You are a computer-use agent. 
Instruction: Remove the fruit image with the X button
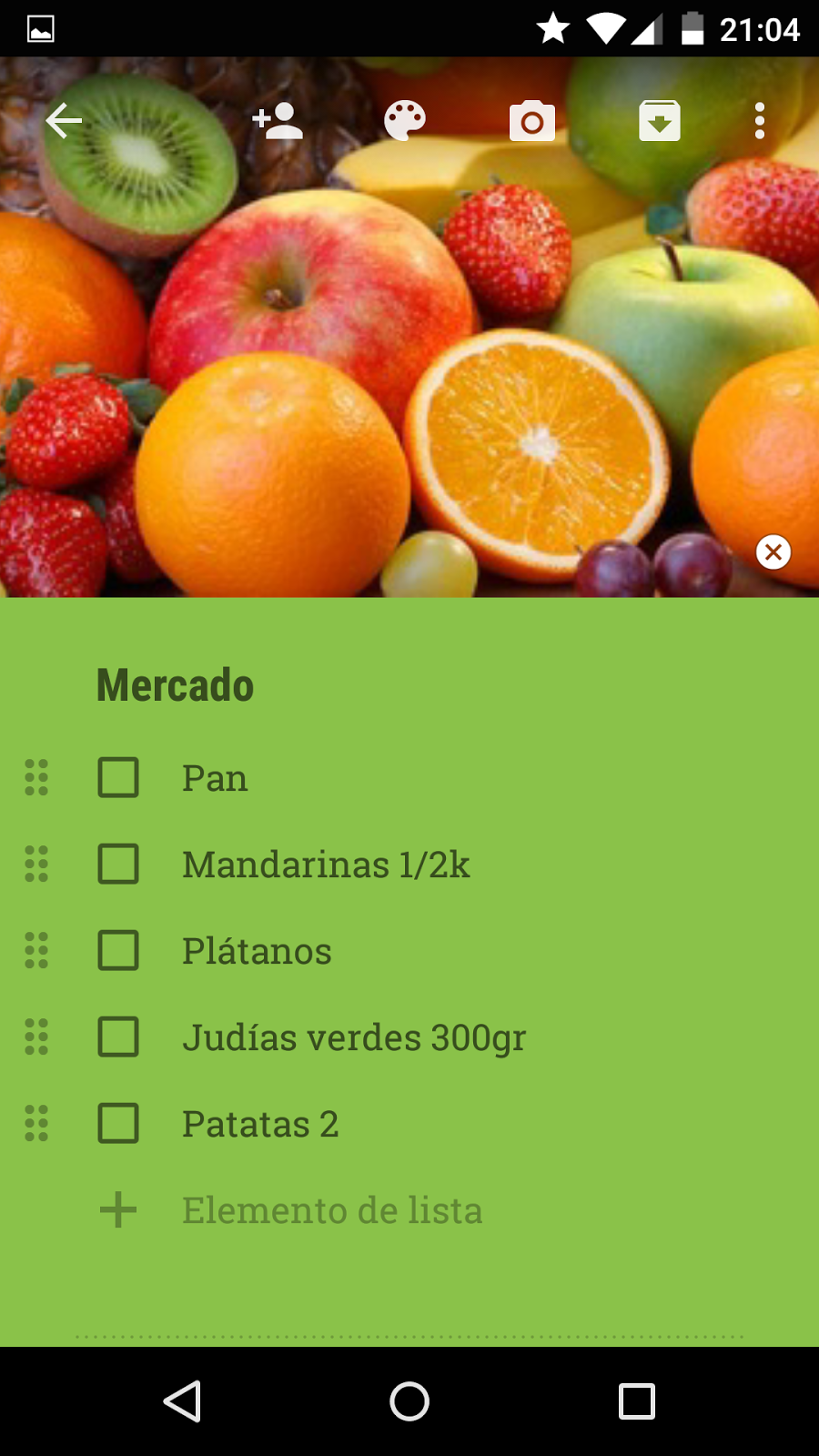click(773, 552)
